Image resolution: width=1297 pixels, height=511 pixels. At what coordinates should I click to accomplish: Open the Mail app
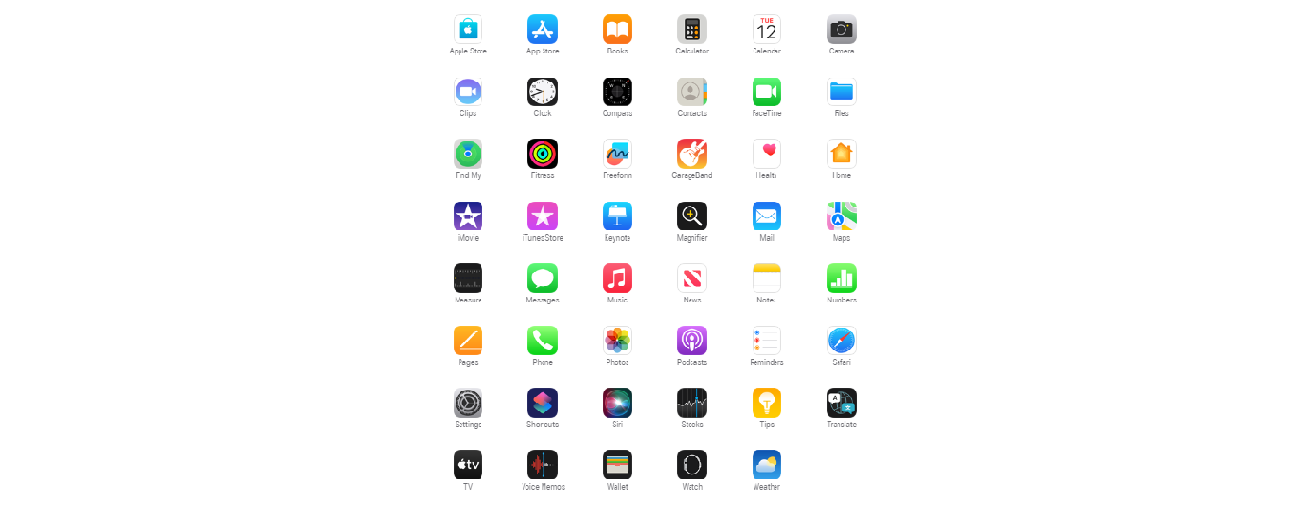pos(767,216)
